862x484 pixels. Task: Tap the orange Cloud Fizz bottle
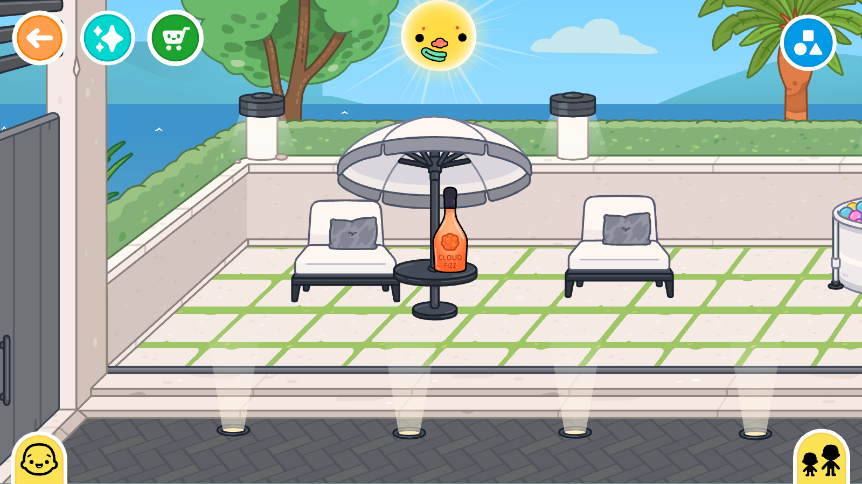click(x=450, y=238)
